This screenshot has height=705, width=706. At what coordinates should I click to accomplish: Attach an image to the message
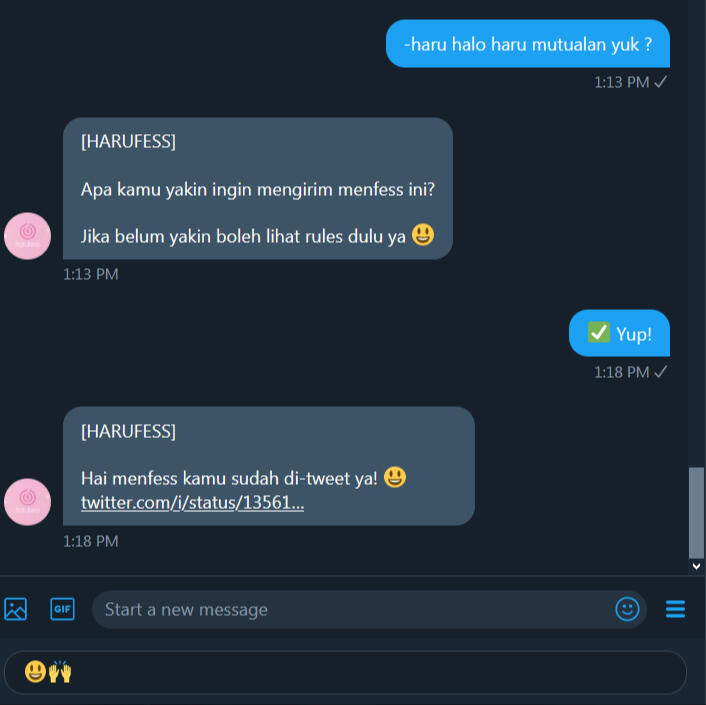pyautogui.click(x=16, y=609)
